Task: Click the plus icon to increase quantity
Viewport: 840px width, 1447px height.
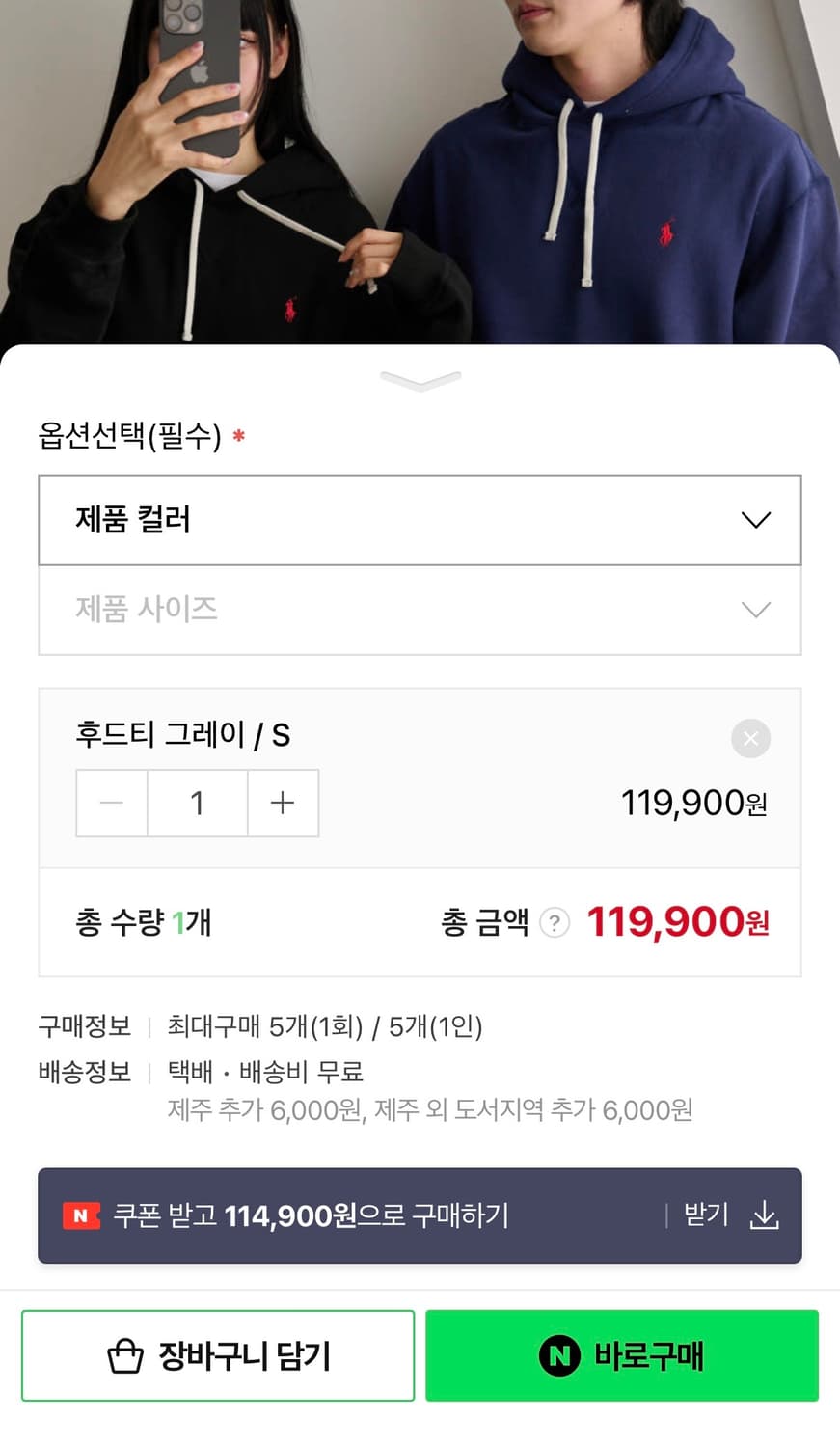Action: (282, 803)
